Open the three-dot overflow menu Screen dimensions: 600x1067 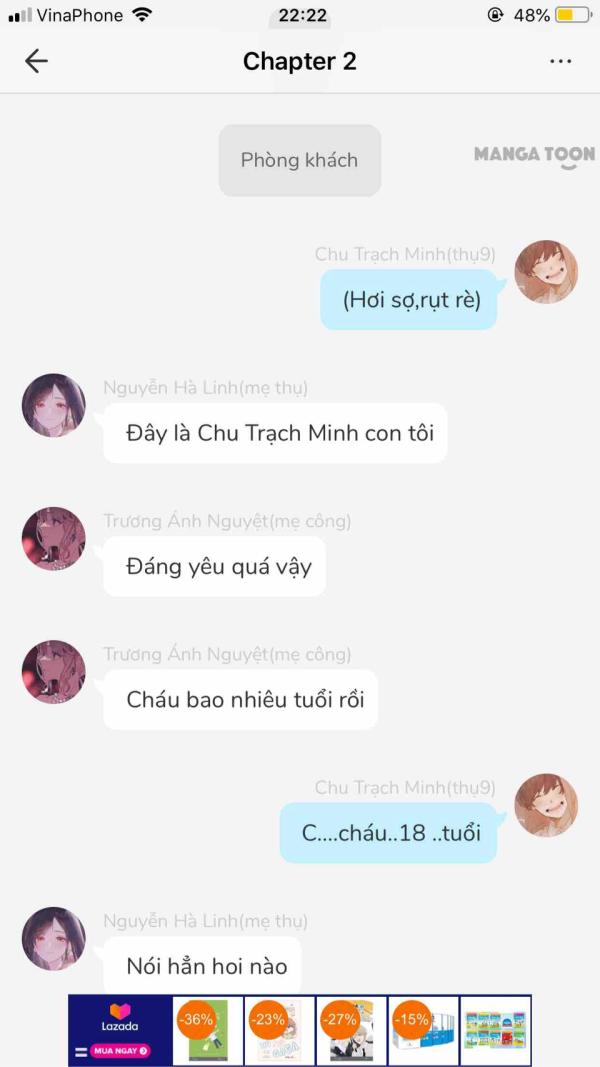560,61
